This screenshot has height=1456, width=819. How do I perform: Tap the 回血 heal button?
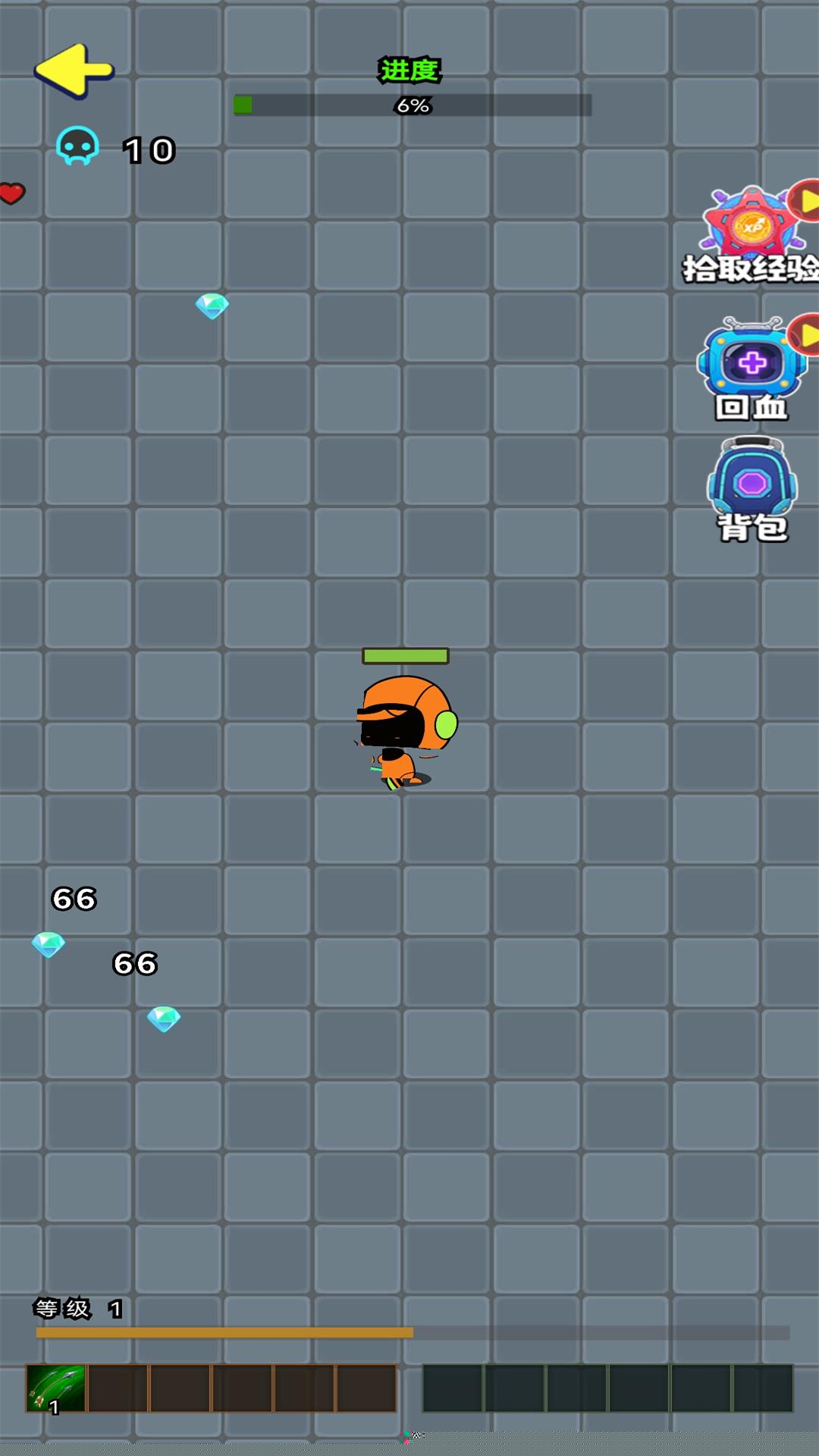752,369
